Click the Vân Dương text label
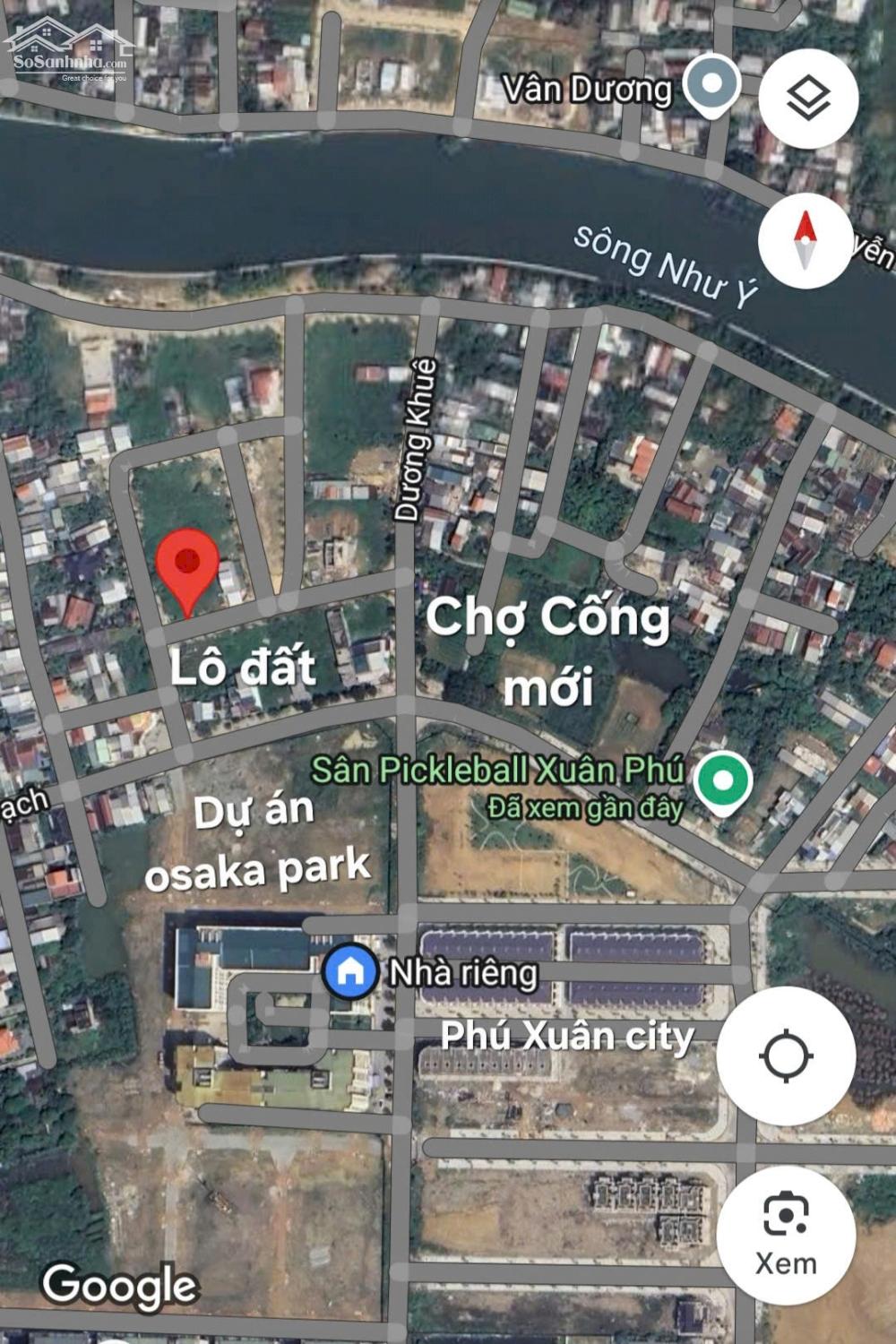This screenshot has width=896, height=1344. [x=587, y=86]
